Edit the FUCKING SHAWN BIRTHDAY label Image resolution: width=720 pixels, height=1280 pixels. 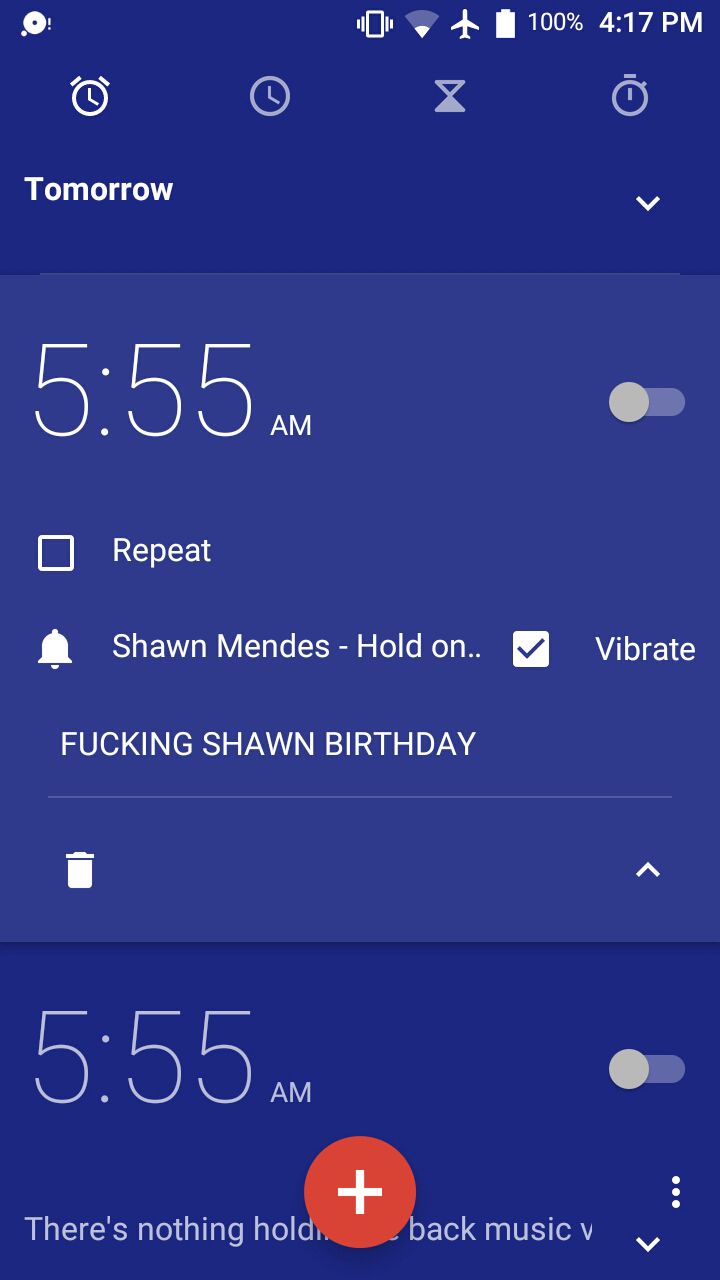click(268, 744)
